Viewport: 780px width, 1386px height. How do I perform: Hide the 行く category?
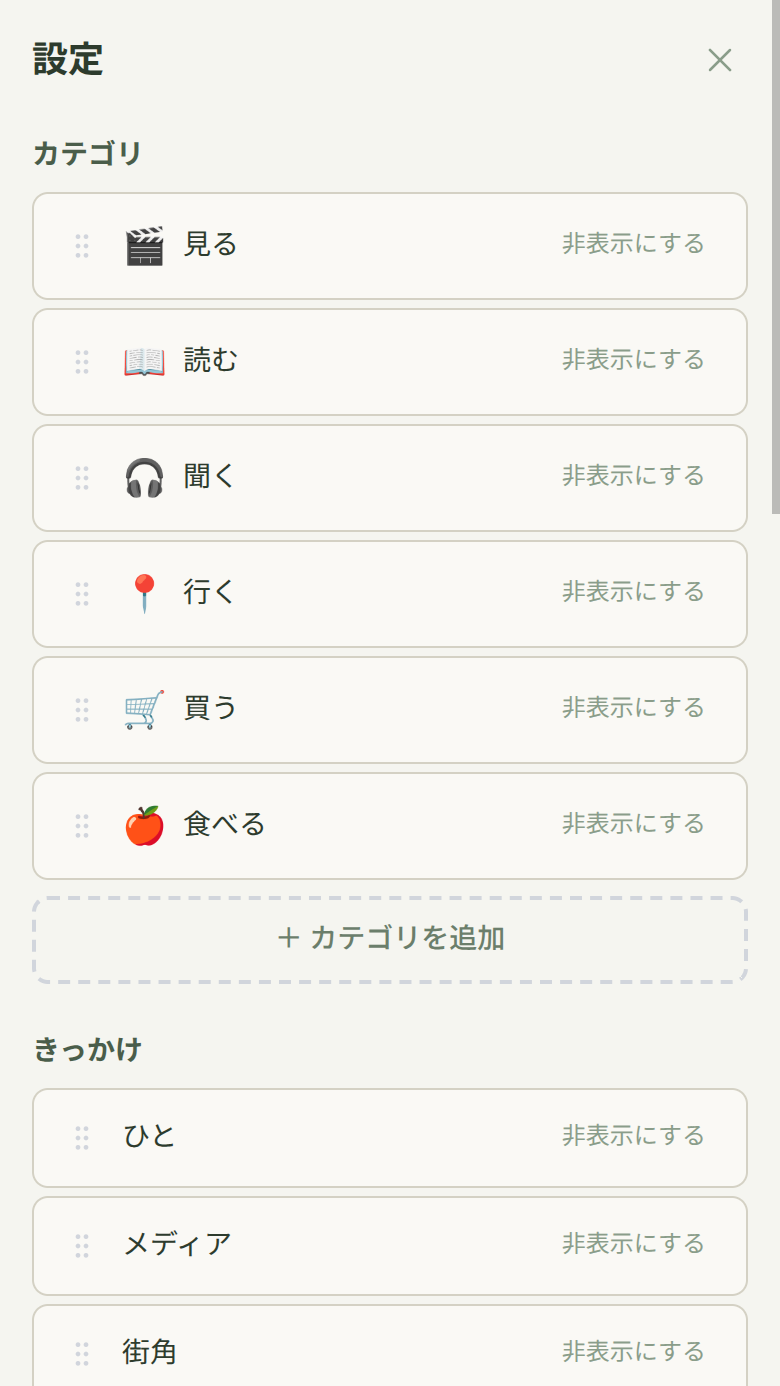(x=633, y=592)
